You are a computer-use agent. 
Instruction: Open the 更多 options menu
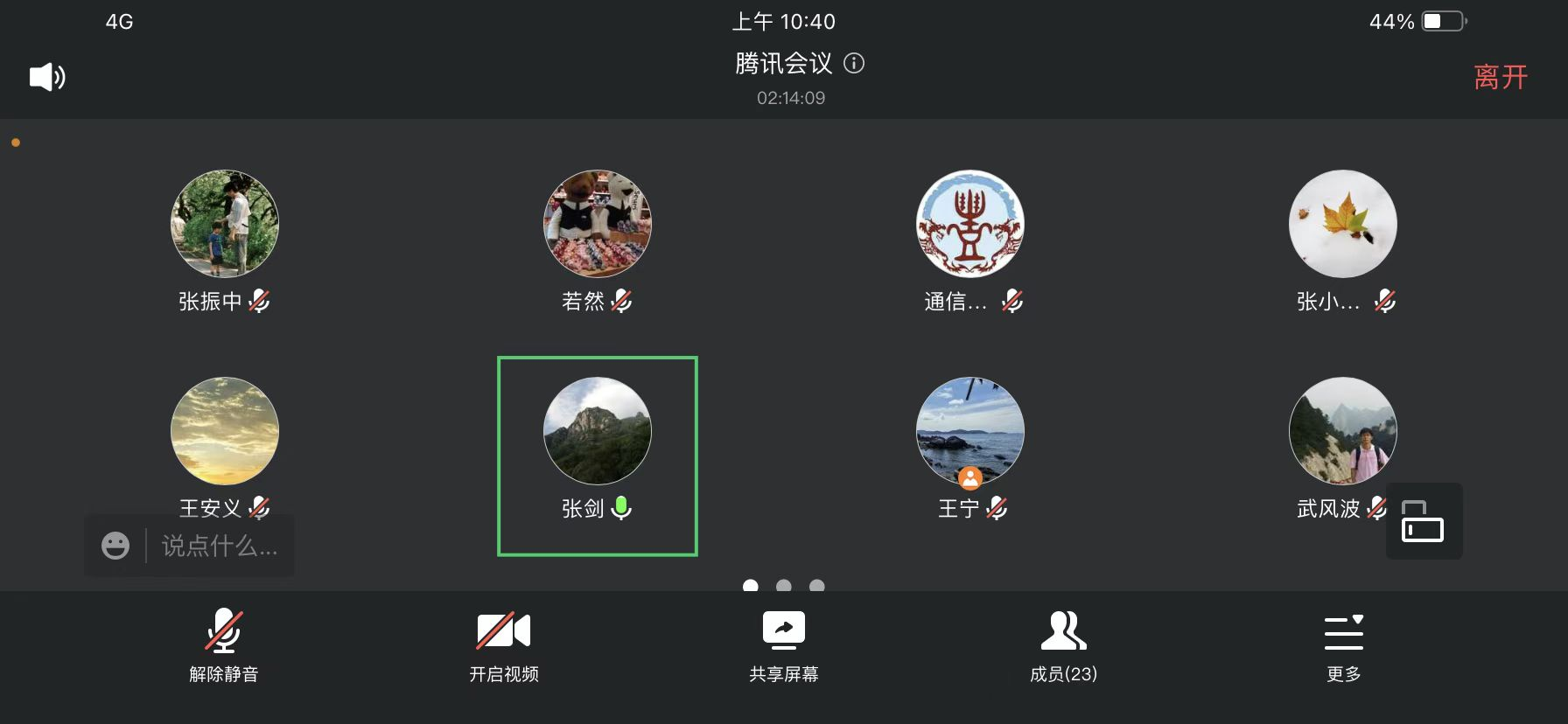pos(1343,645)
